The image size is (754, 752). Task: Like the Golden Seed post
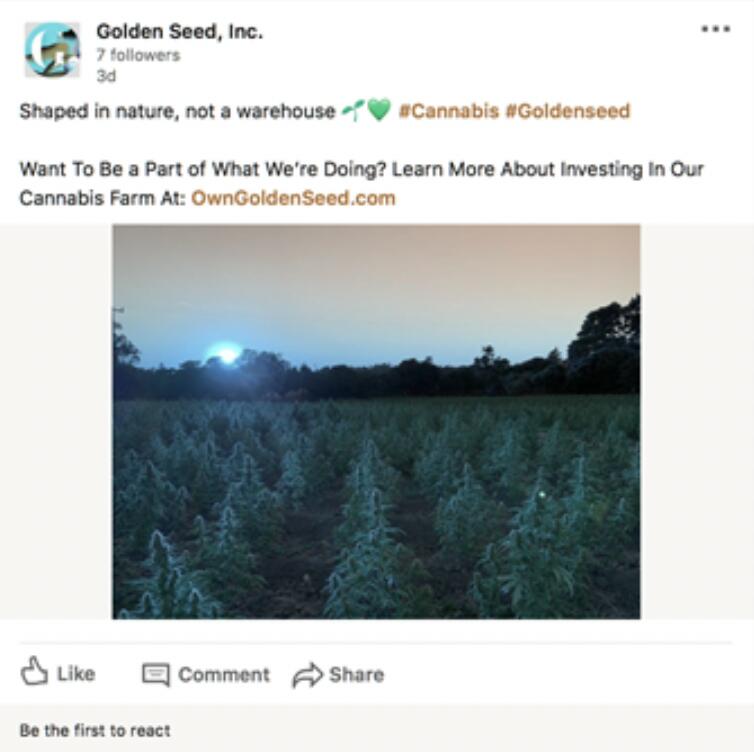coord(58,674)
